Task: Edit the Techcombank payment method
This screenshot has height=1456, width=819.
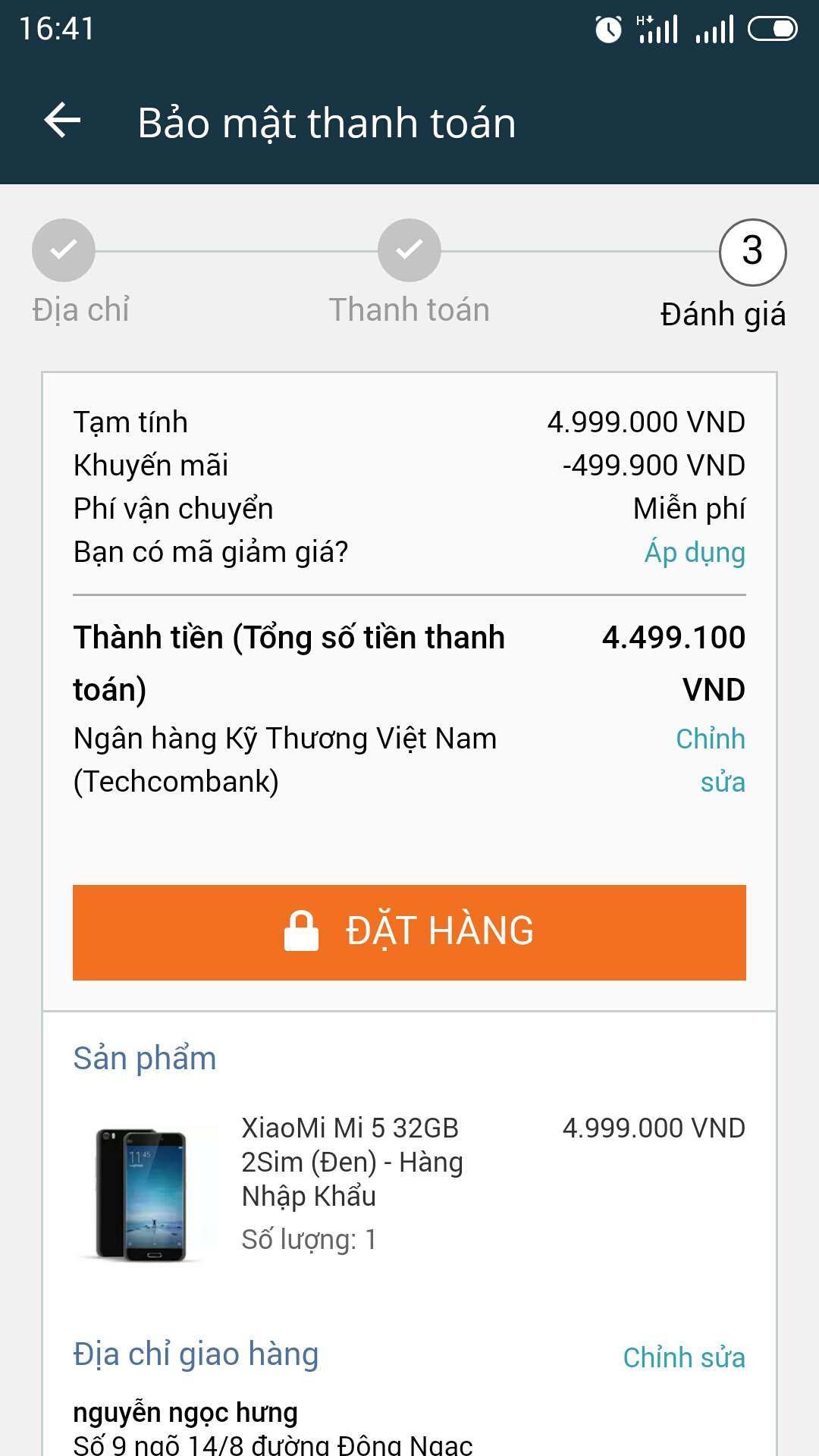Action: tap(711, 759)
